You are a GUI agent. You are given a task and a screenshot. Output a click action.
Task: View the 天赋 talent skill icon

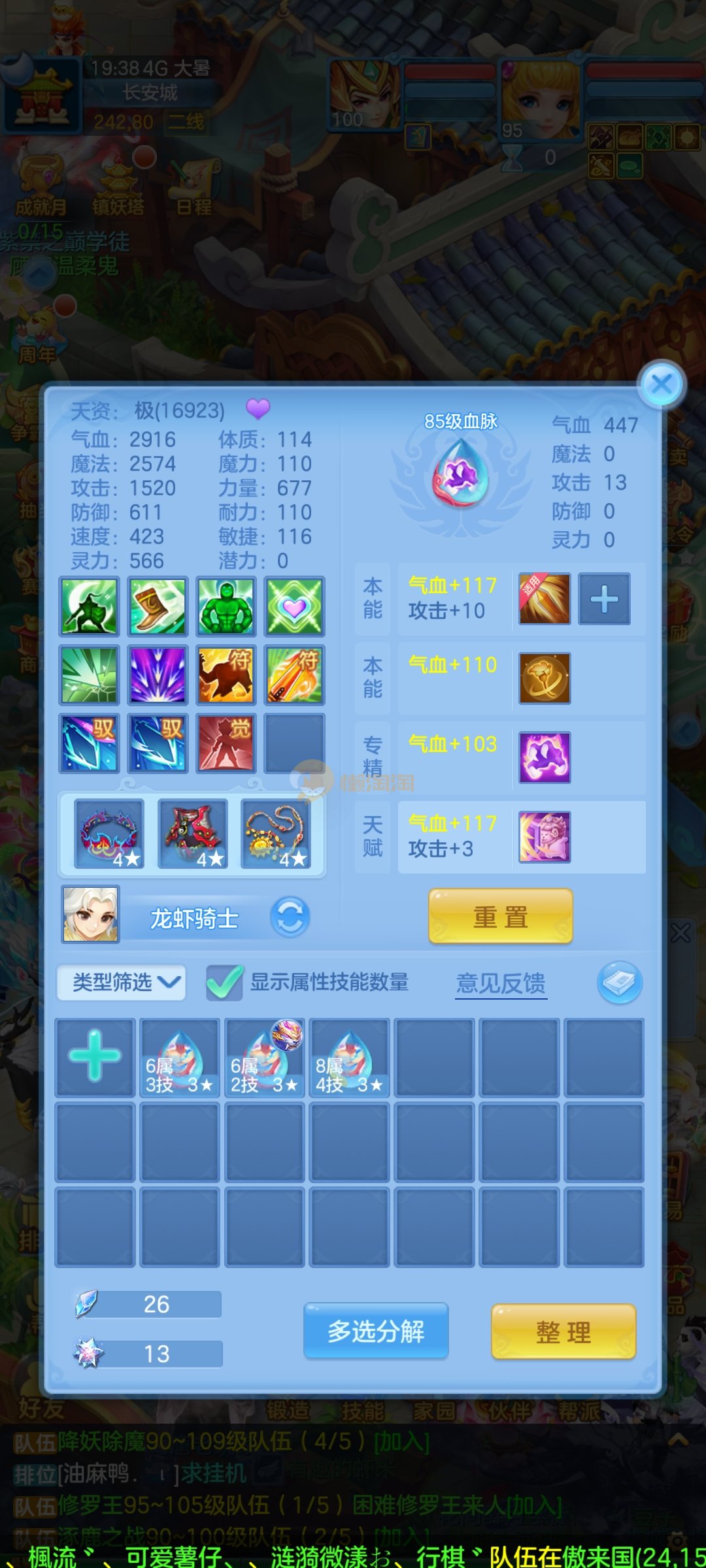pos(545,837)
